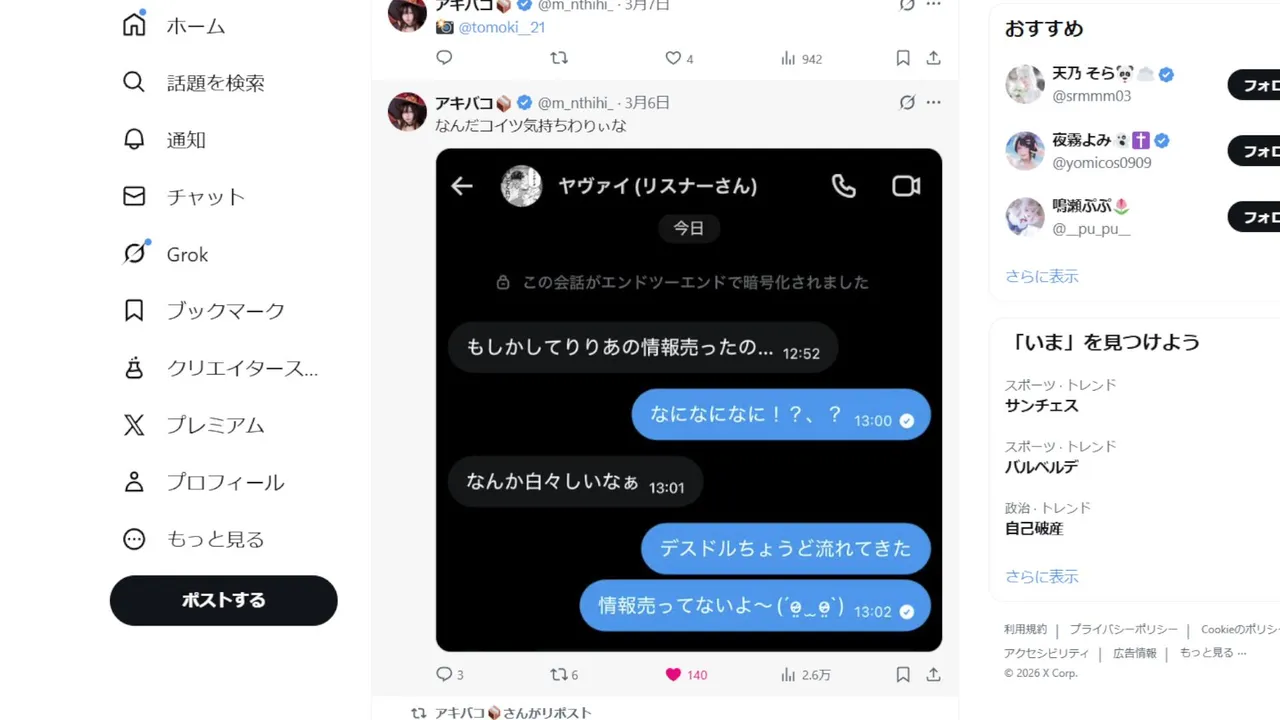Open the サンチェス trend
Viewport: 1280px width, 720px height.
coord(1041,405)
